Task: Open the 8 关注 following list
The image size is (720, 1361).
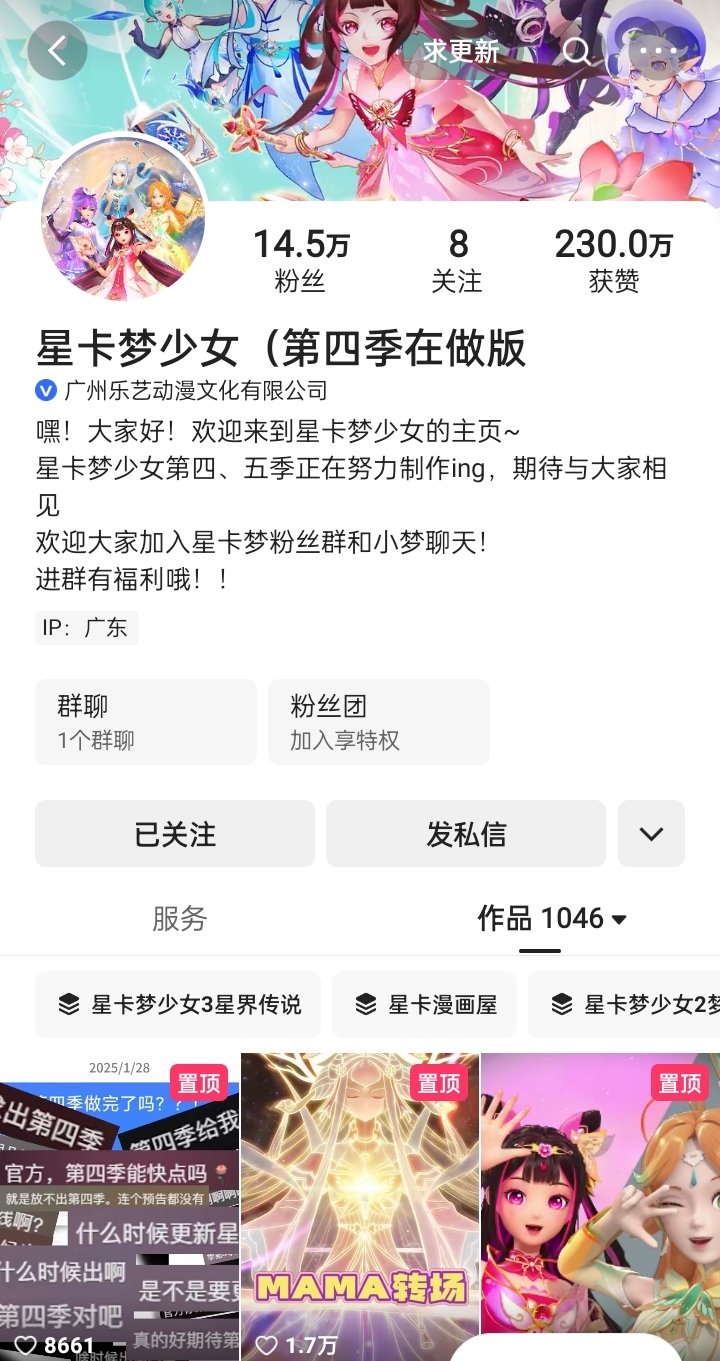Action: [457, 260]
